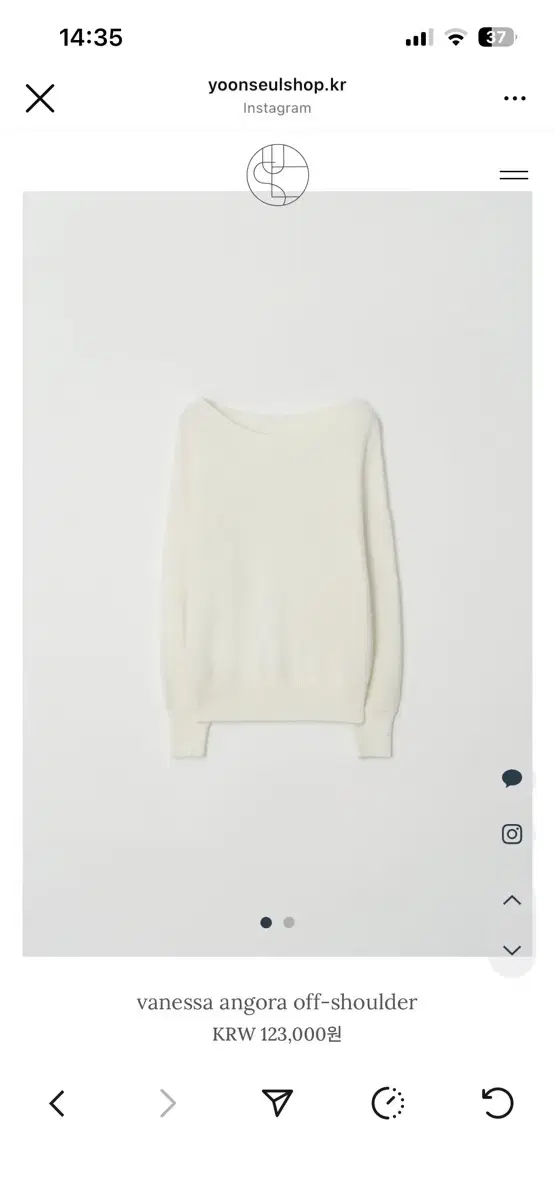Show the second product image dot

pos(289,922)
